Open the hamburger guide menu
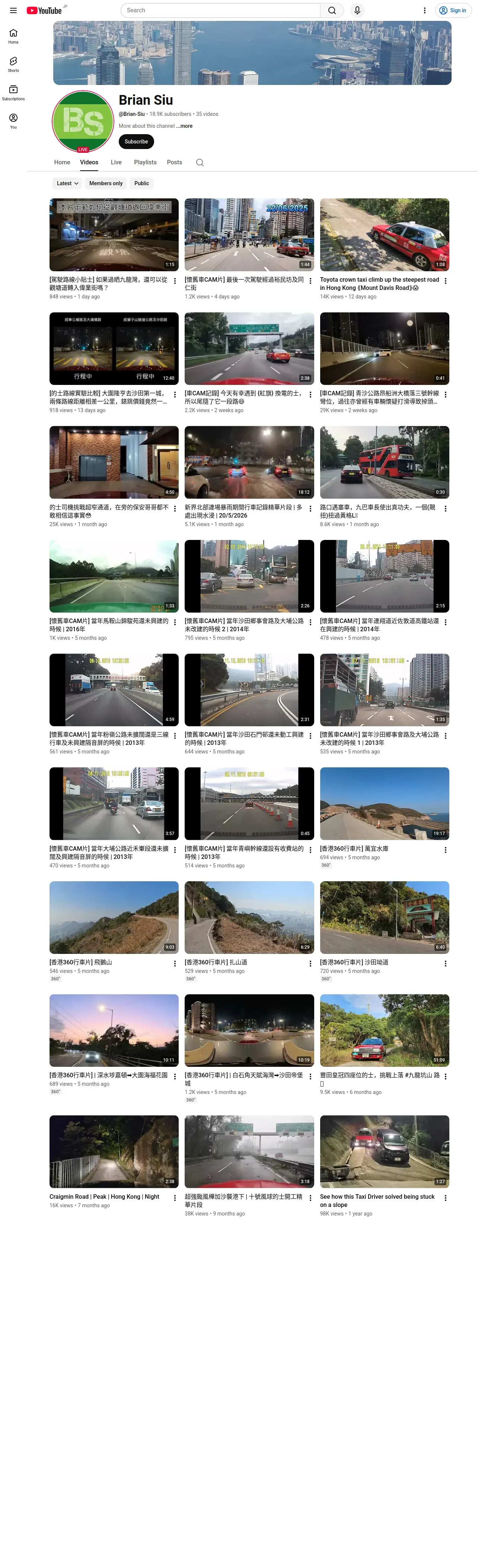This screenshot has width=478, height=1568. click(13, 10)
